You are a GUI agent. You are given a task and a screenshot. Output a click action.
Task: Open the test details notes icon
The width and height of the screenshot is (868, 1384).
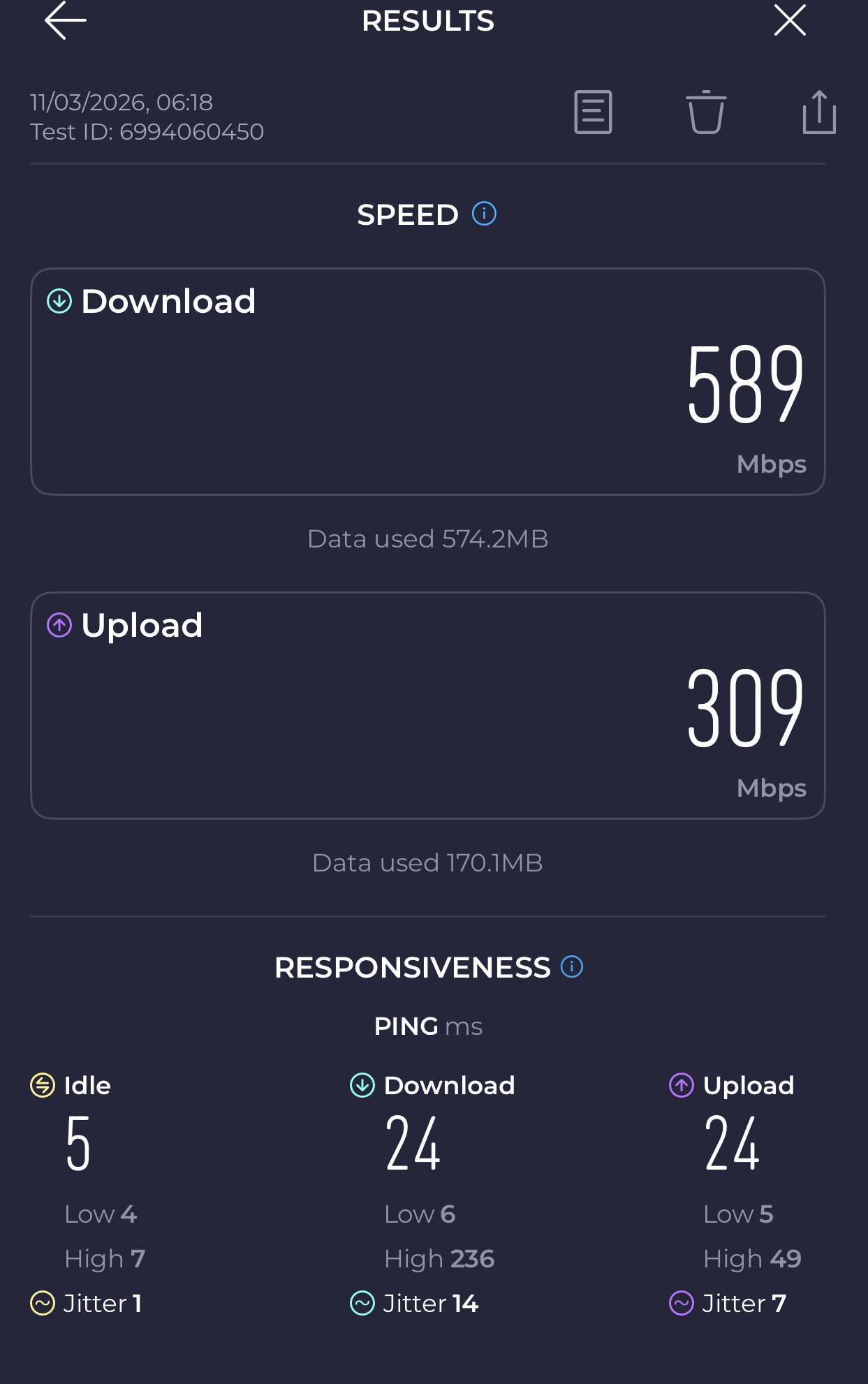pos(593,112)
